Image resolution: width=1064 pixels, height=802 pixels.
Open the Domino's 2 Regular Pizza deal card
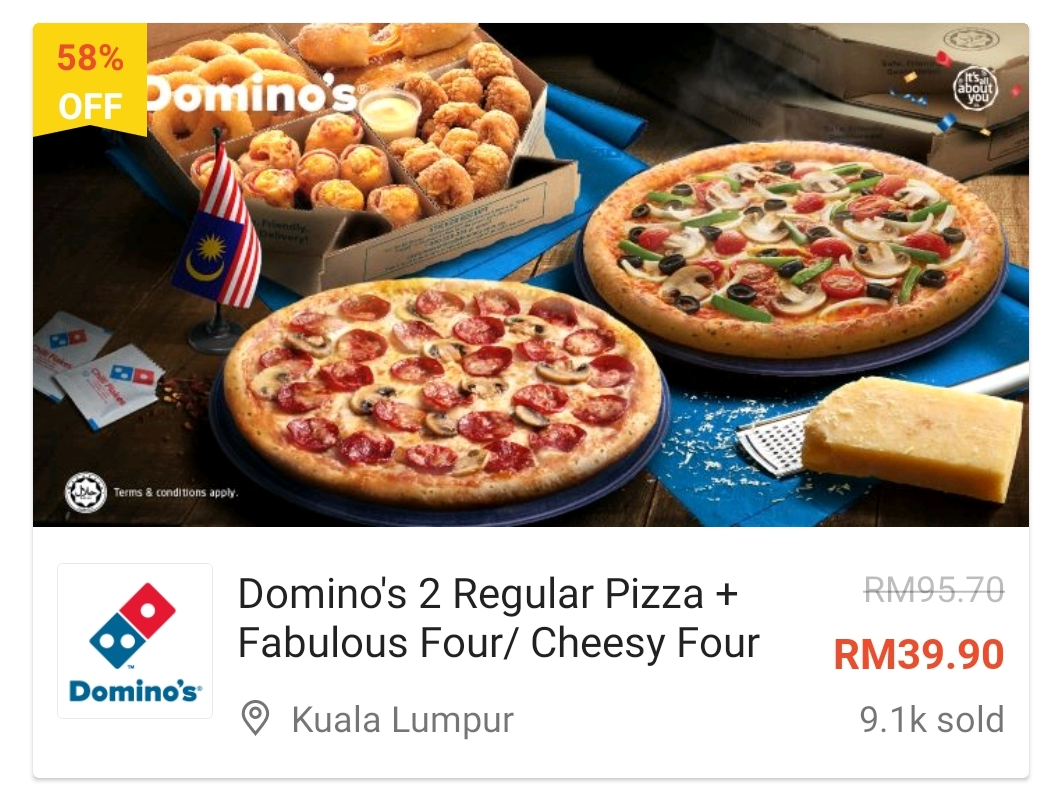(498, 619)
